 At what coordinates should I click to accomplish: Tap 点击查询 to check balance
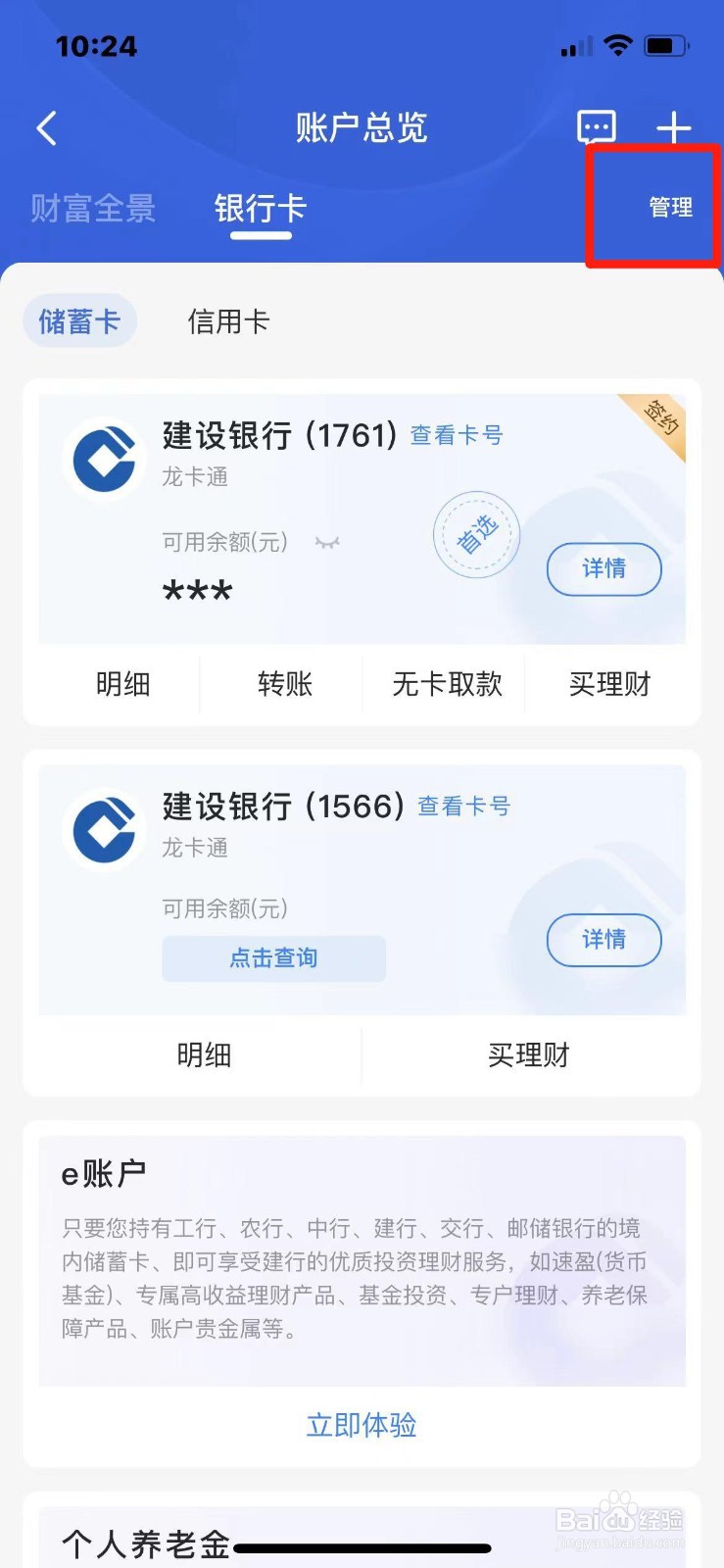pos(273,958)
